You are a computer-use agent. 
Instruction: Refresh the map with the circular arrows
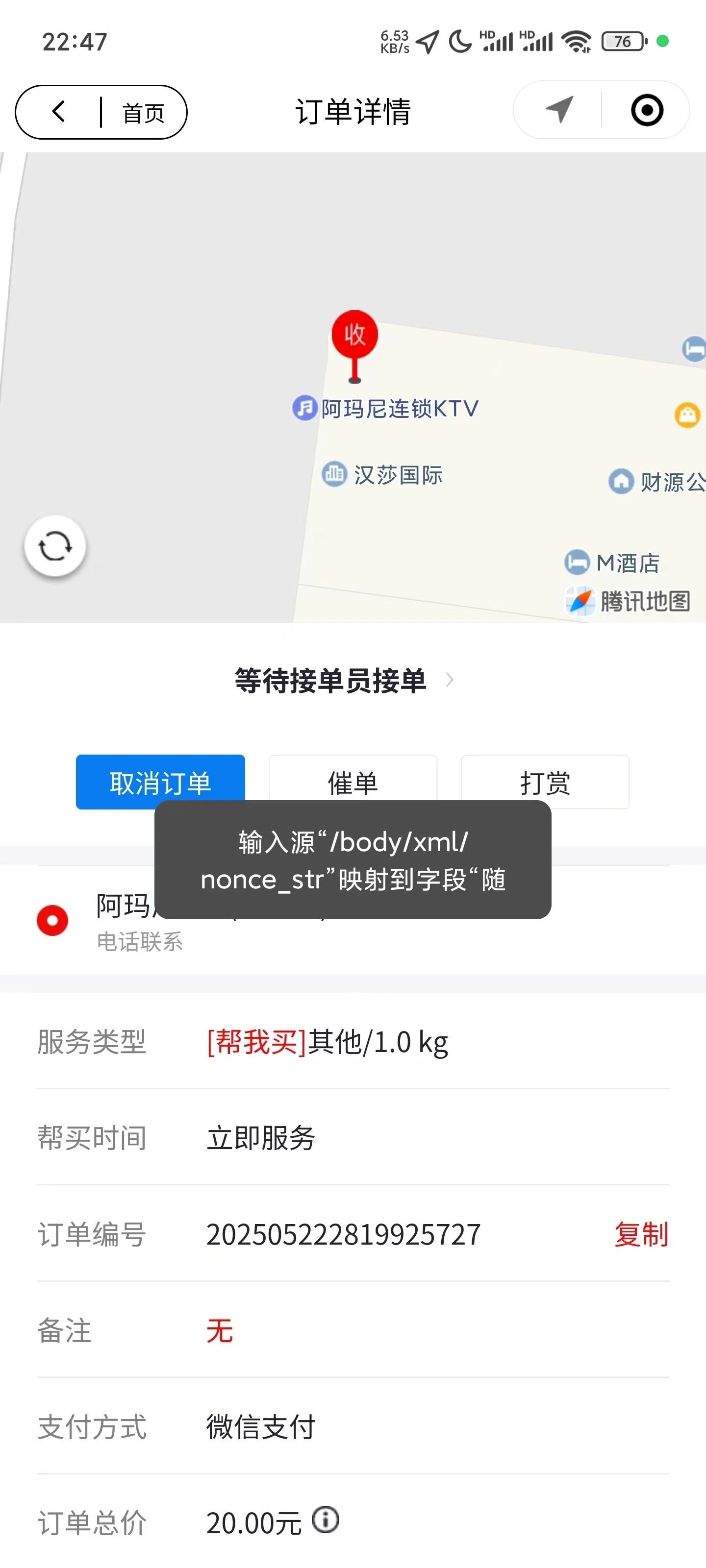click(x=55, y=546)
